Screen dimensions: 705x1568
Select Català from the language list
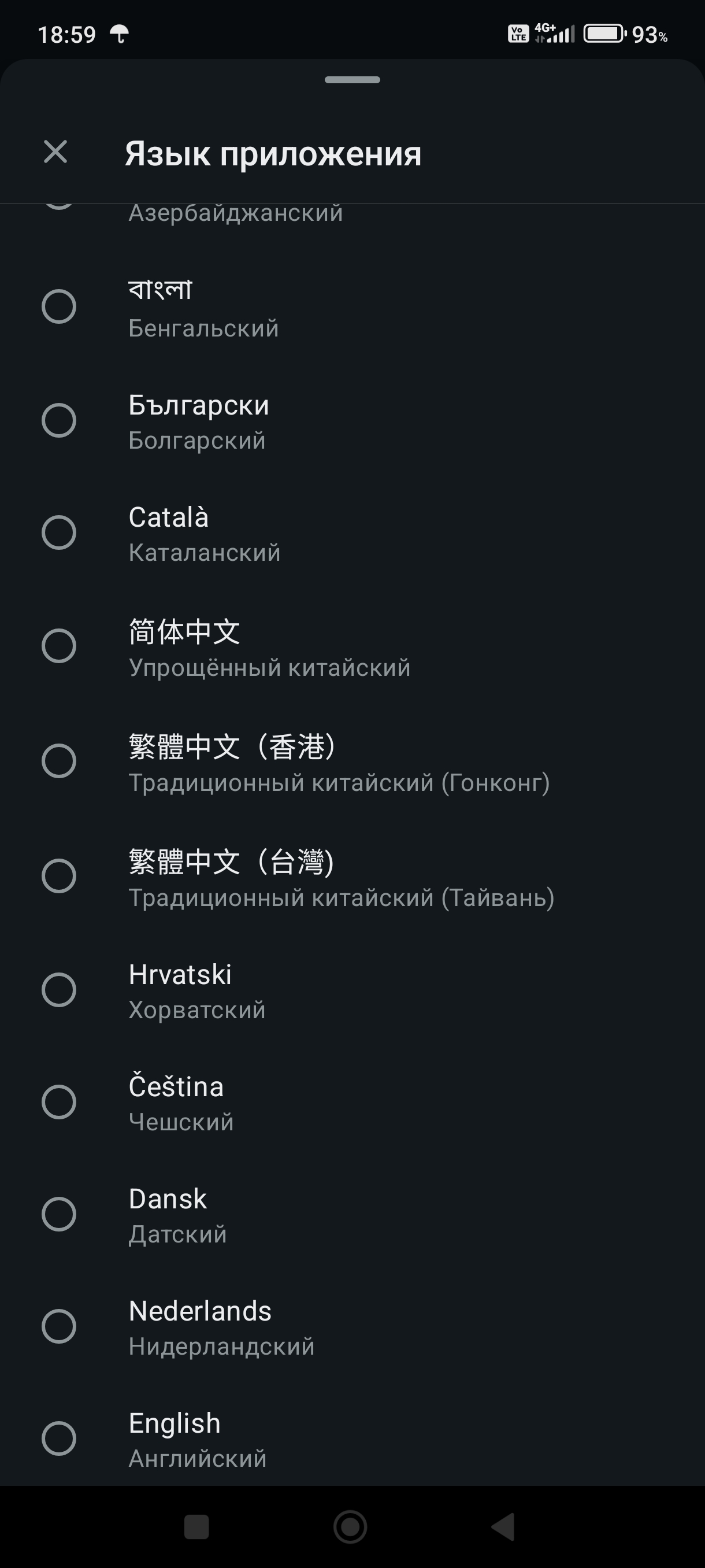point(59,532)
